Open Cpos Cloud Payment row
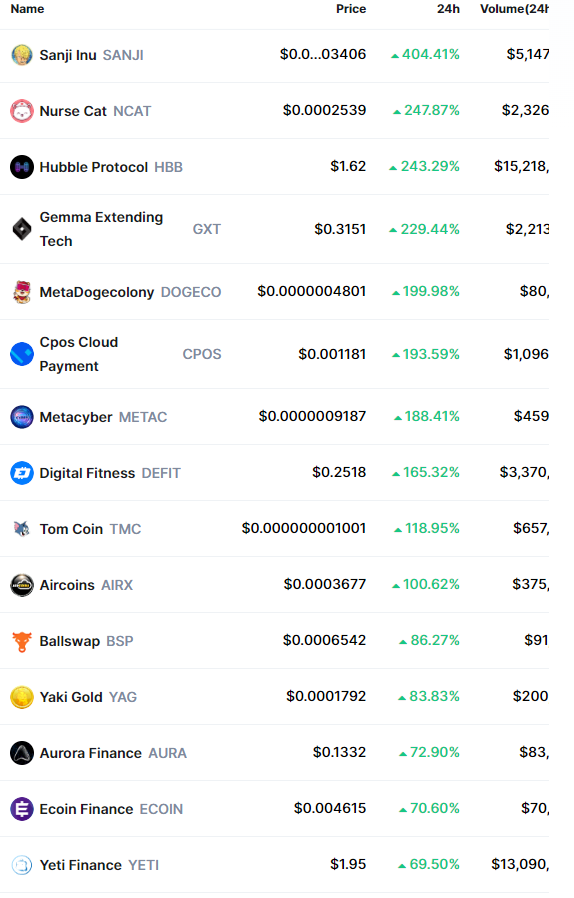This screenshot has width=574, height=898. 274,354
